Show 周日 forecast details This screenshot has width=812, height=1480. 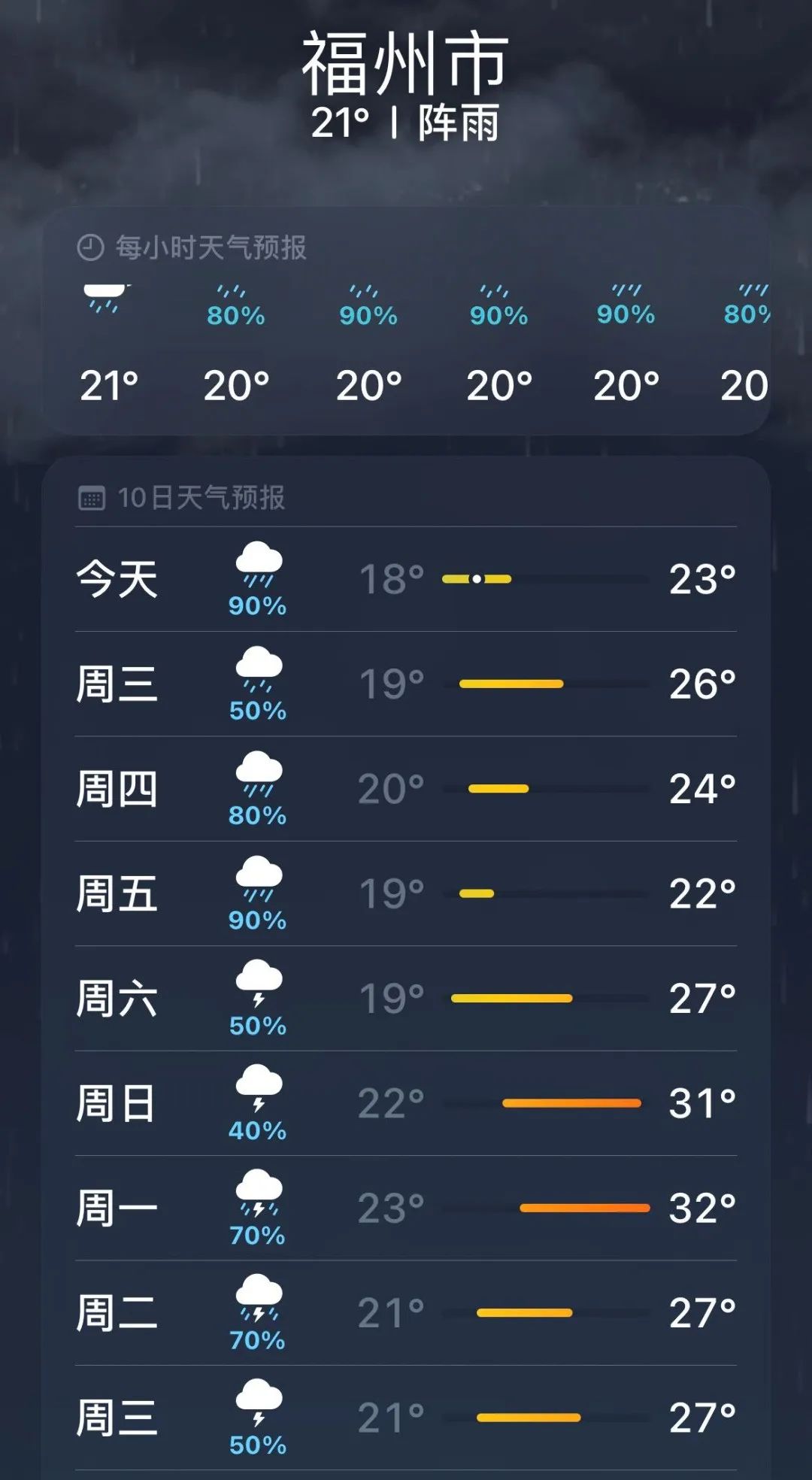click(406, 1103)
